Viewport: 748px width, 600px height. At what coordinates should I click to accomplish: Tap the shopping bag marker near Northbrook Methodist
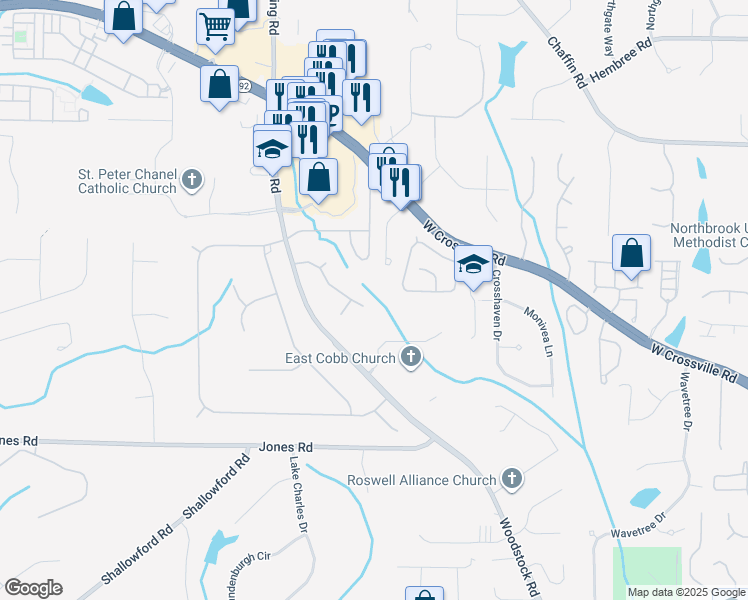[632, 254]
